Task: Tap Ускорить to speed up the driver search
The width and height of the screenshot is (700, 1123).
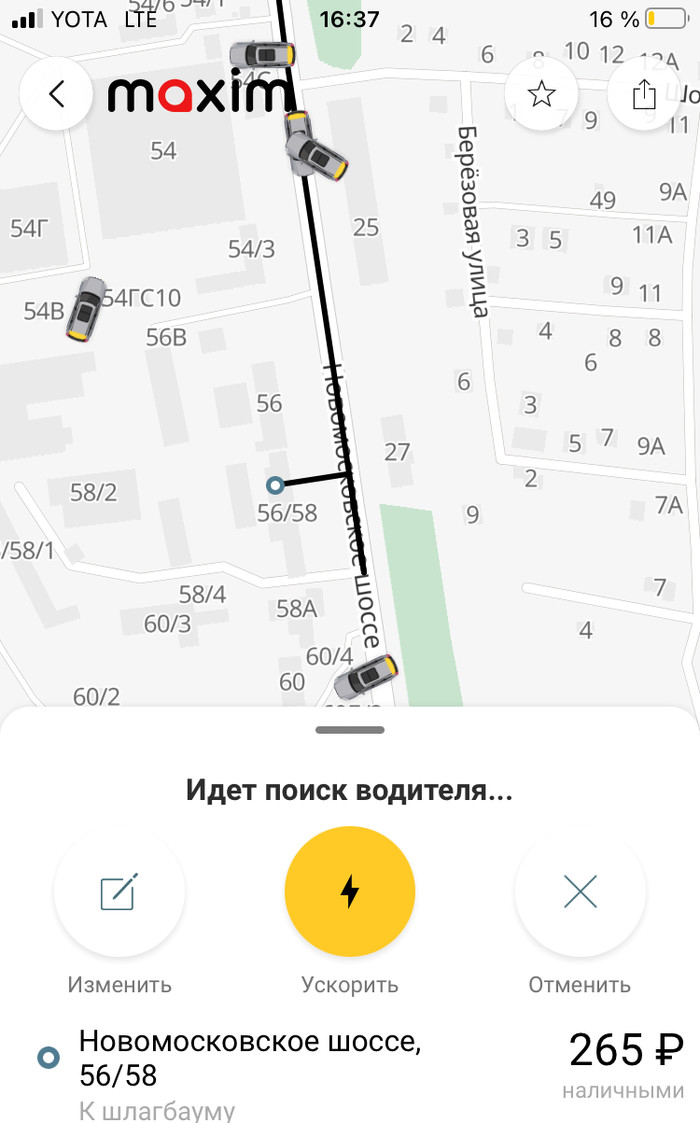Action: [350, 891]
